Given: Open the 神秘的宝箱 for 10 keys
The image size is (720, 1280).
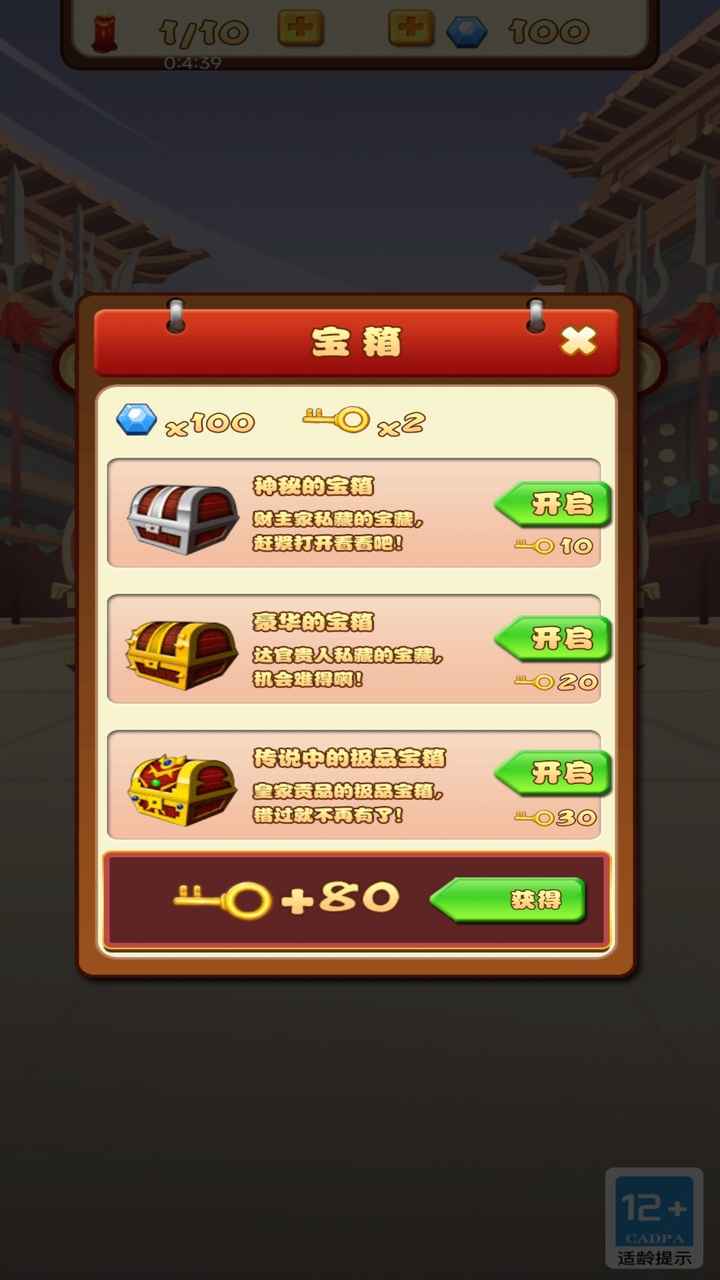Looking at the screenshot, I should [x=553, y=504].
